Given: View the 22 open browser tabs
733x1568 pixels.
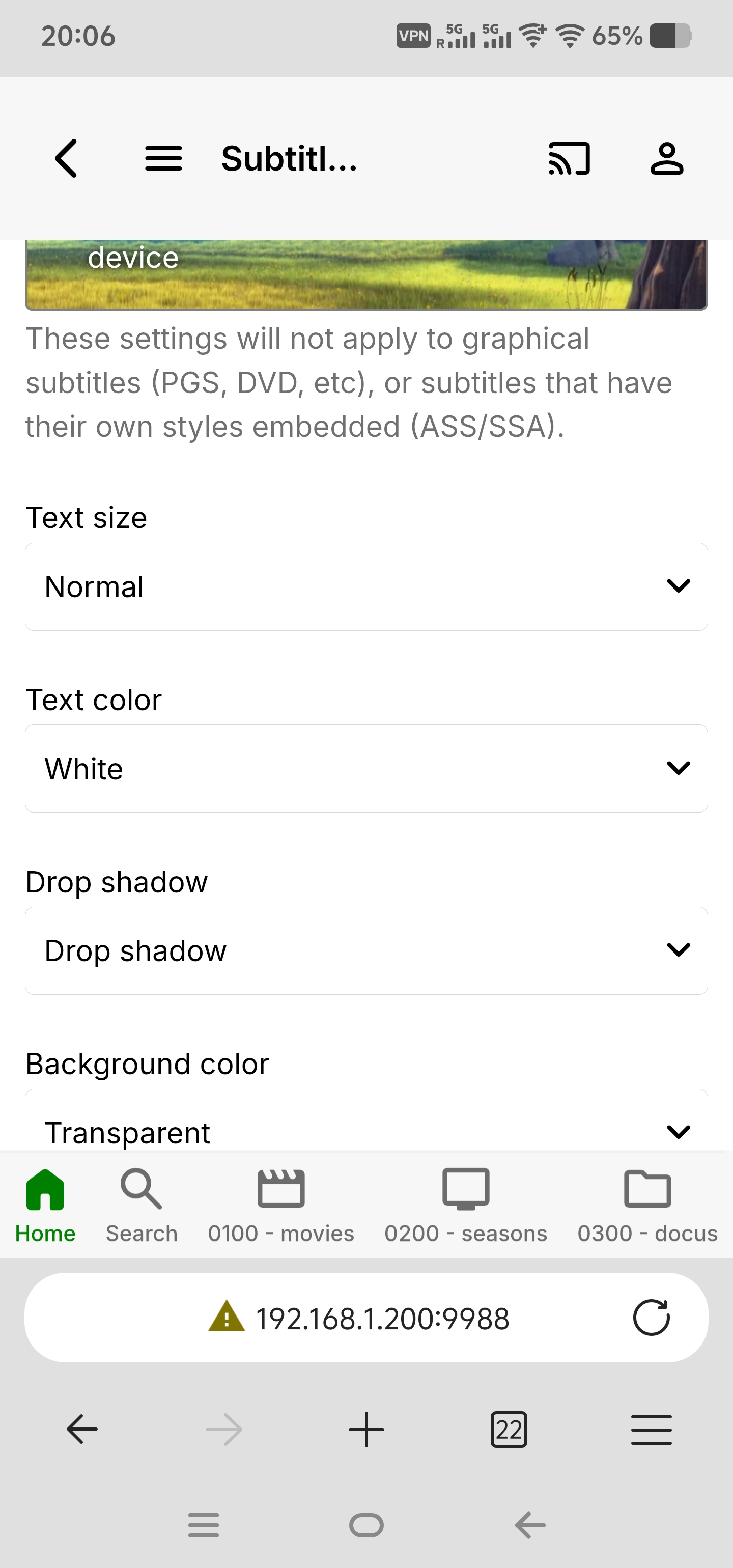Looking at the screenshot, I should click(509, 1429).
